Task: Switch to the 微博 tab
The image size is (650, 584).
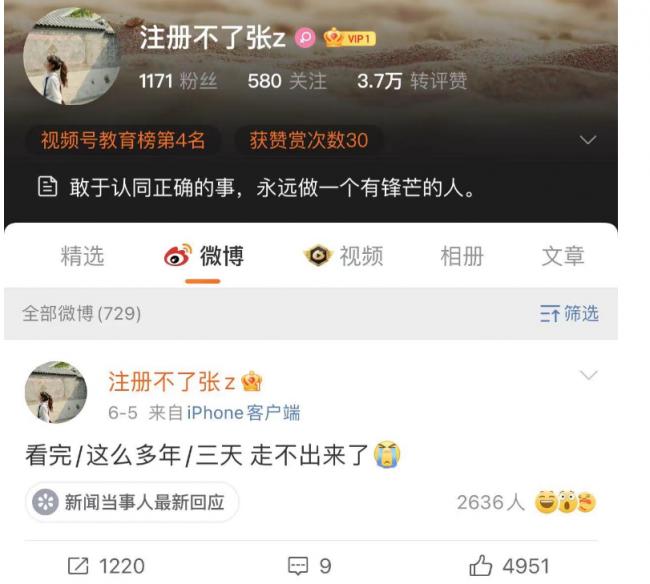Action: [x=204, y=257]
